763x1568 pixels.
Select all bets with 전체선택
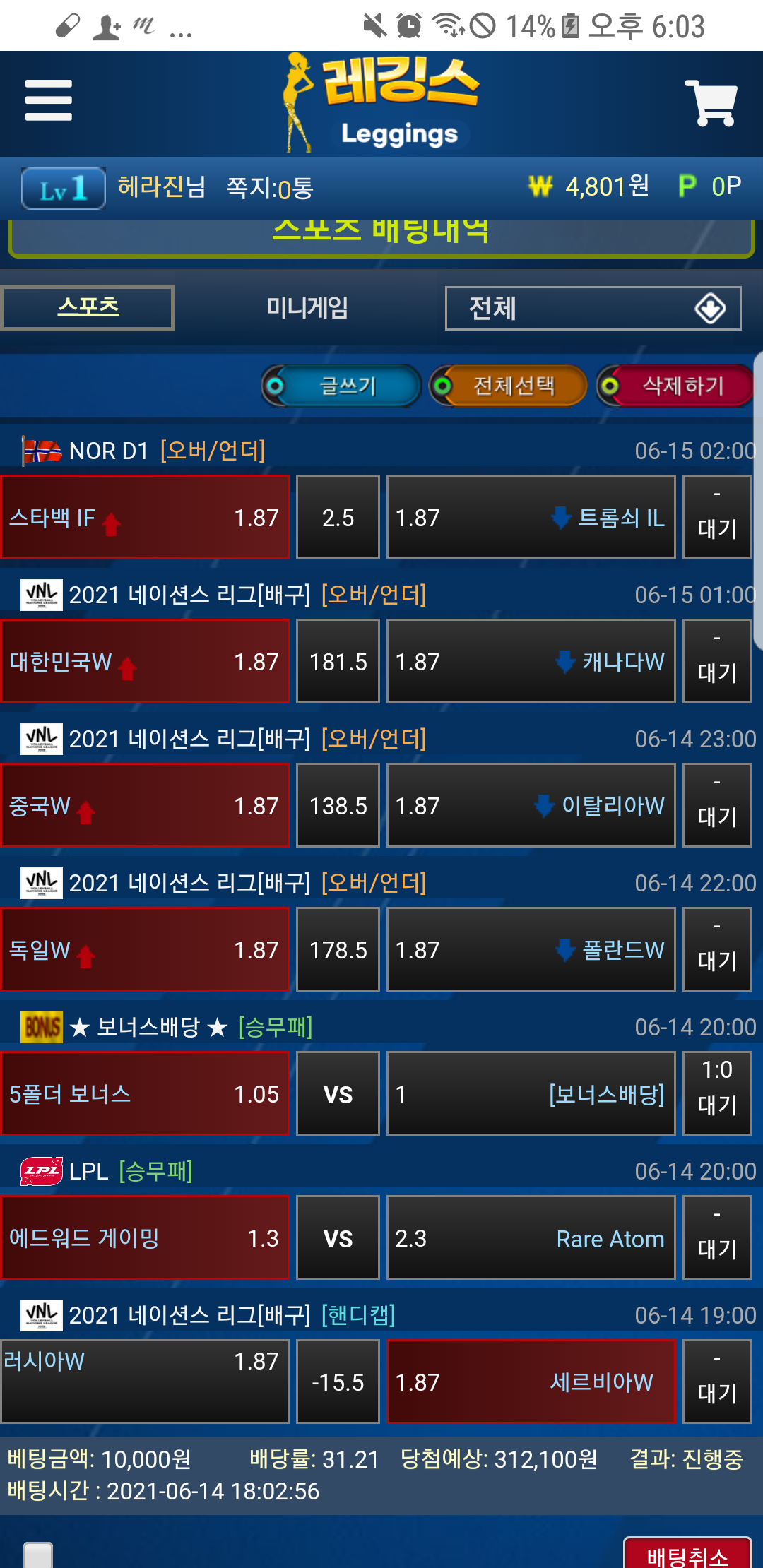[x=509, y=386]
